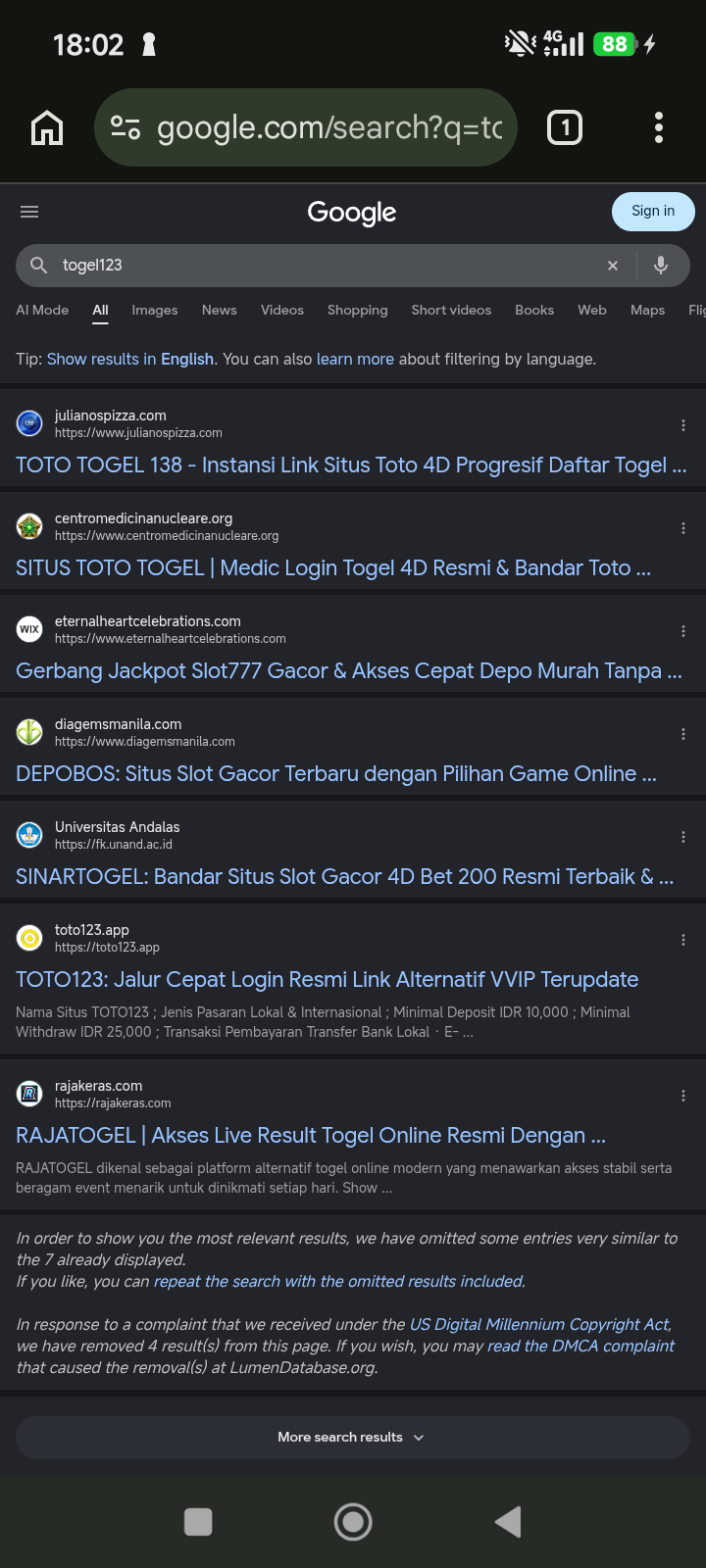This screenshot has height=1568, width=706.
Task: Open the browser three-dot overflow menu
Action: (659, 128)
